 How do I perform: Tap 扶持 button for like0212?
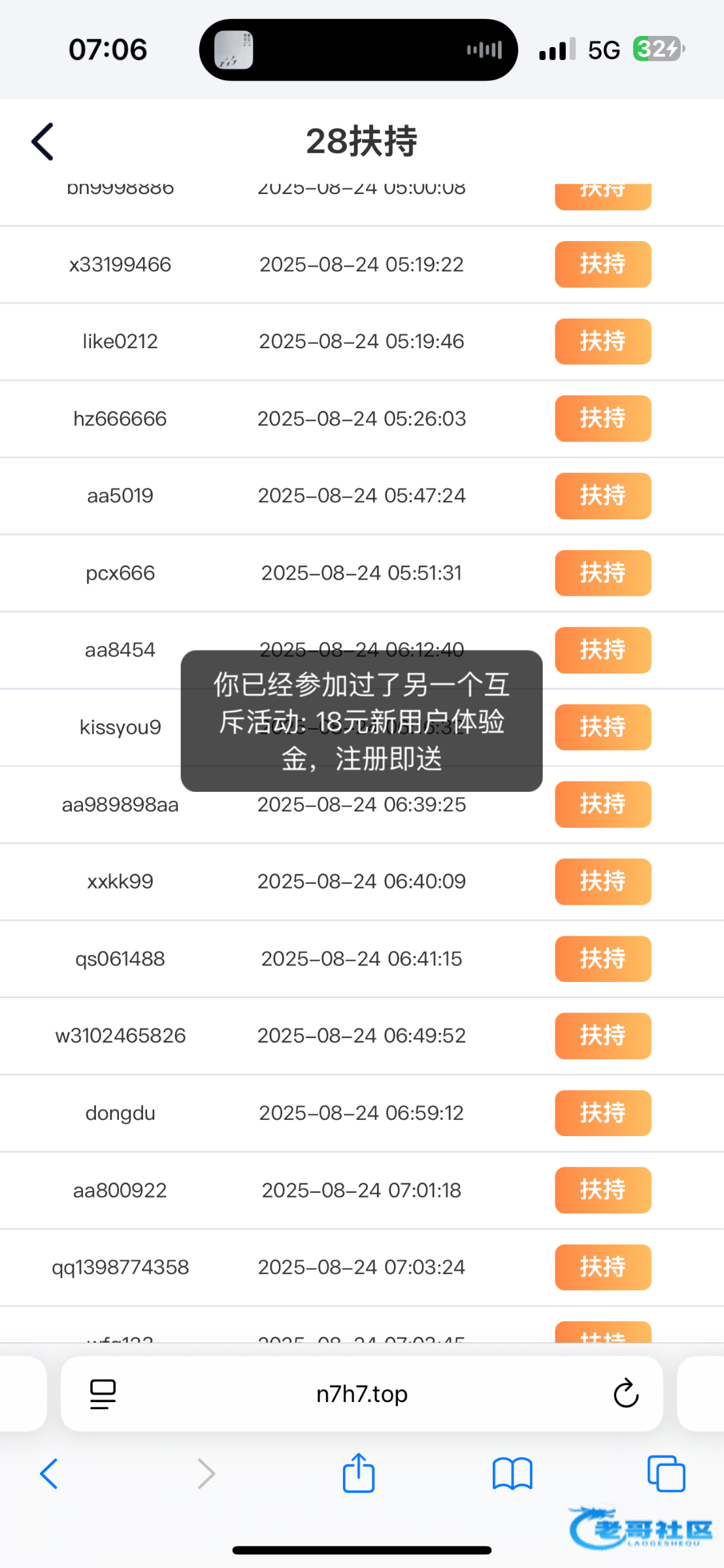(602, 342)
